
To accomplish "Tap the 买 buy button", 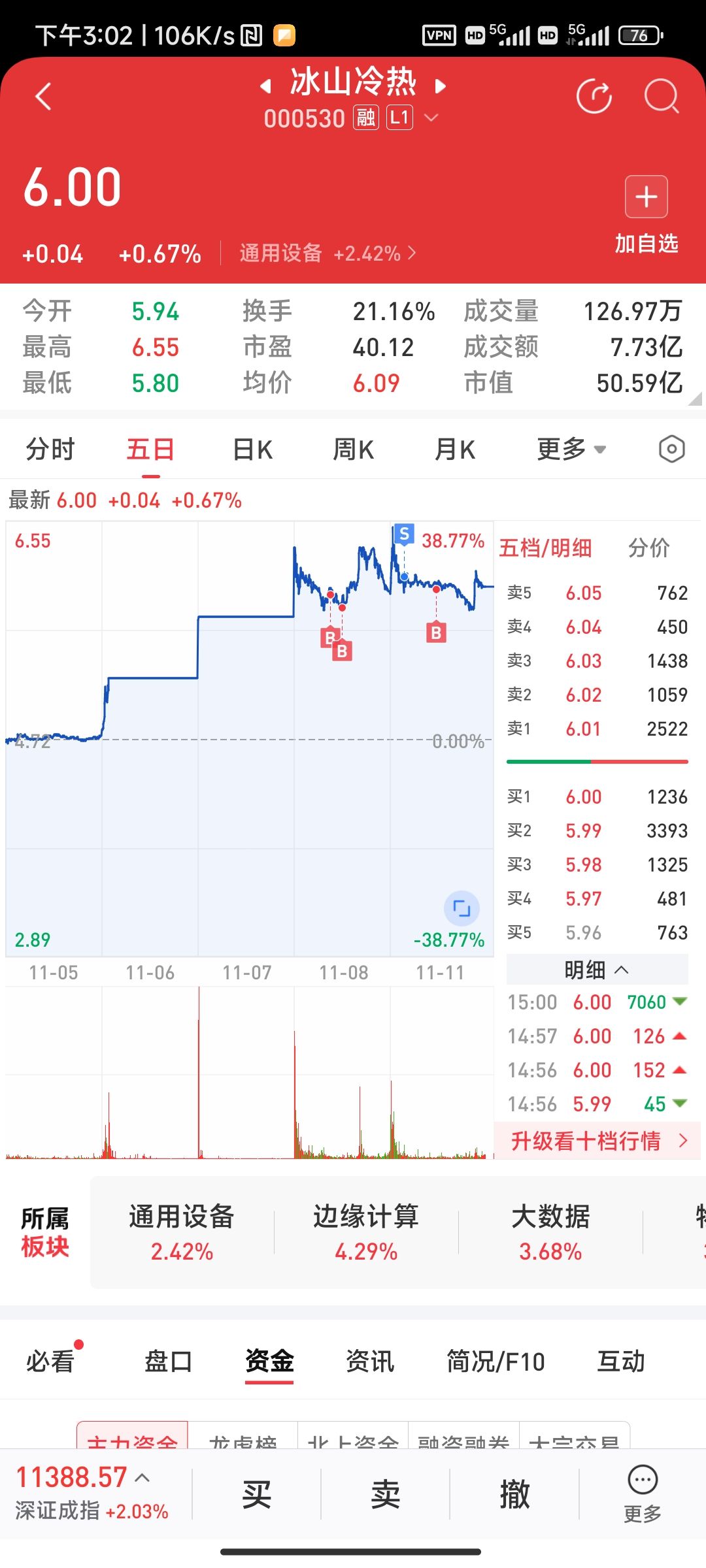I will pyautogui.click(x=256, y=1495).
